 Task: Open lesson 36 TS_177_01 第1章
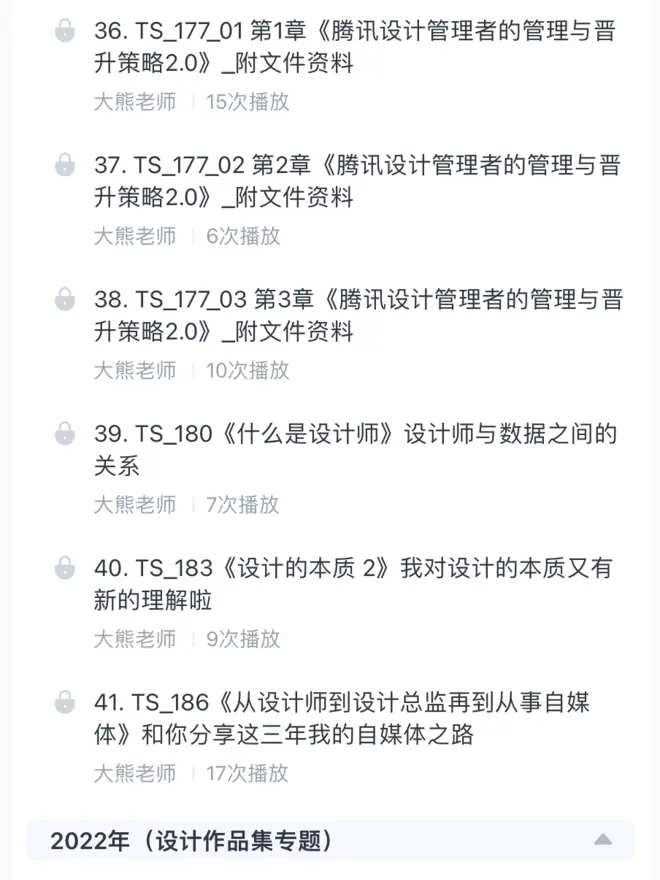[354, 47]
